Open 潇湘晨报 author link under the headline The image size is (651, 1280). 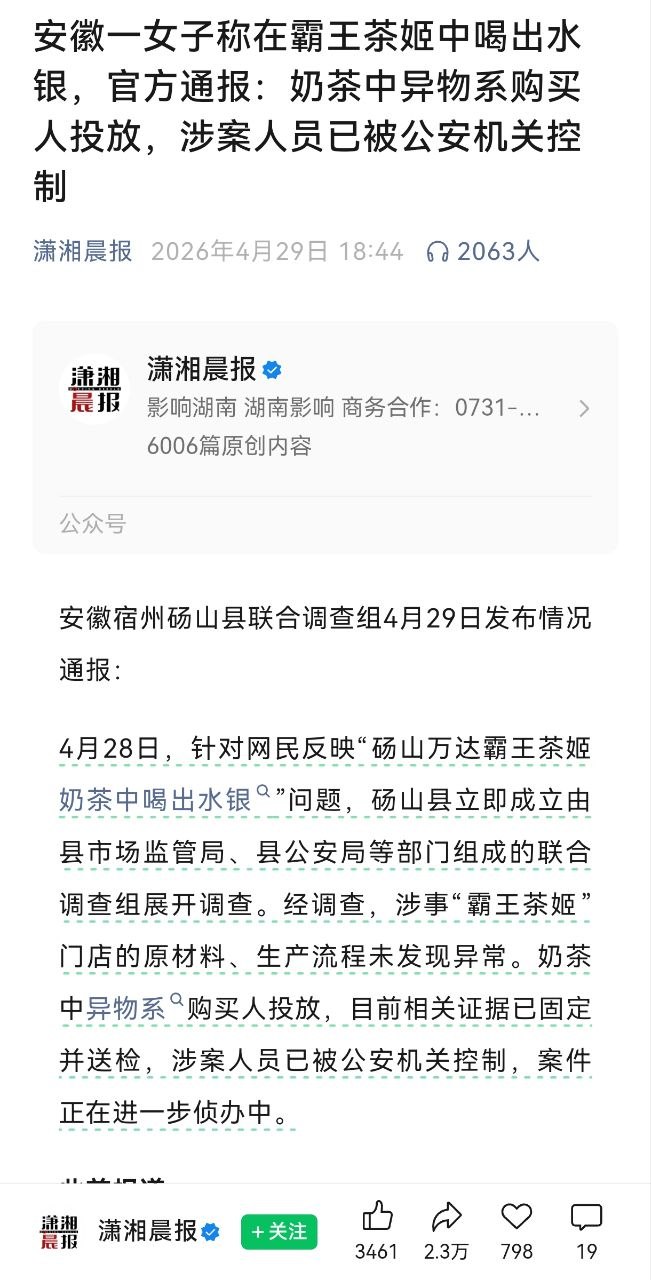point(83,251)
